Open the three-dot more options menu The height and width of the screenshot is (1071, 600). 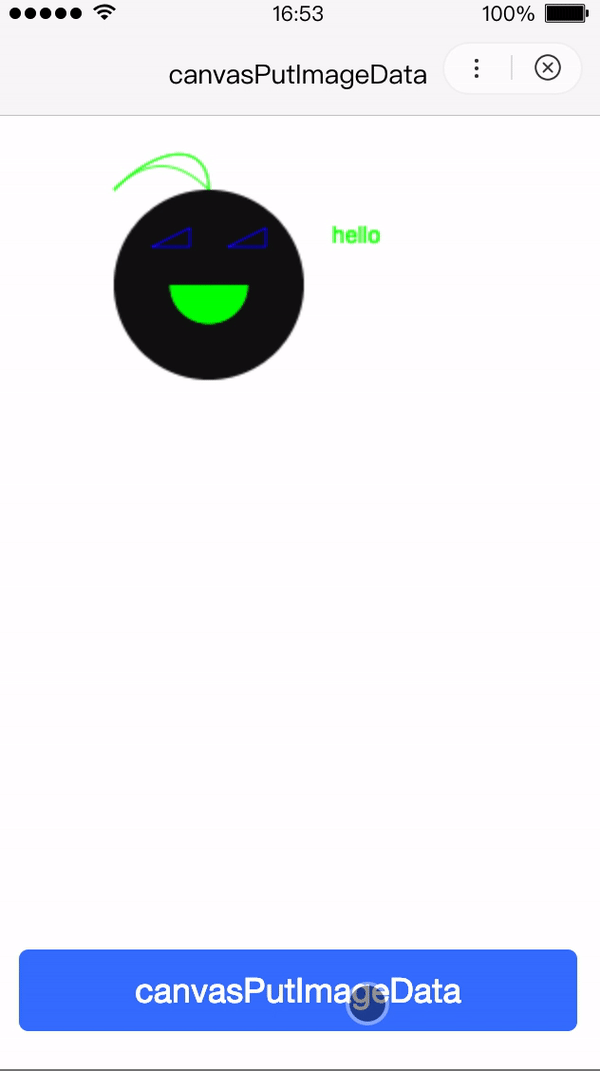pyautogui.click(x=477, y=68)
